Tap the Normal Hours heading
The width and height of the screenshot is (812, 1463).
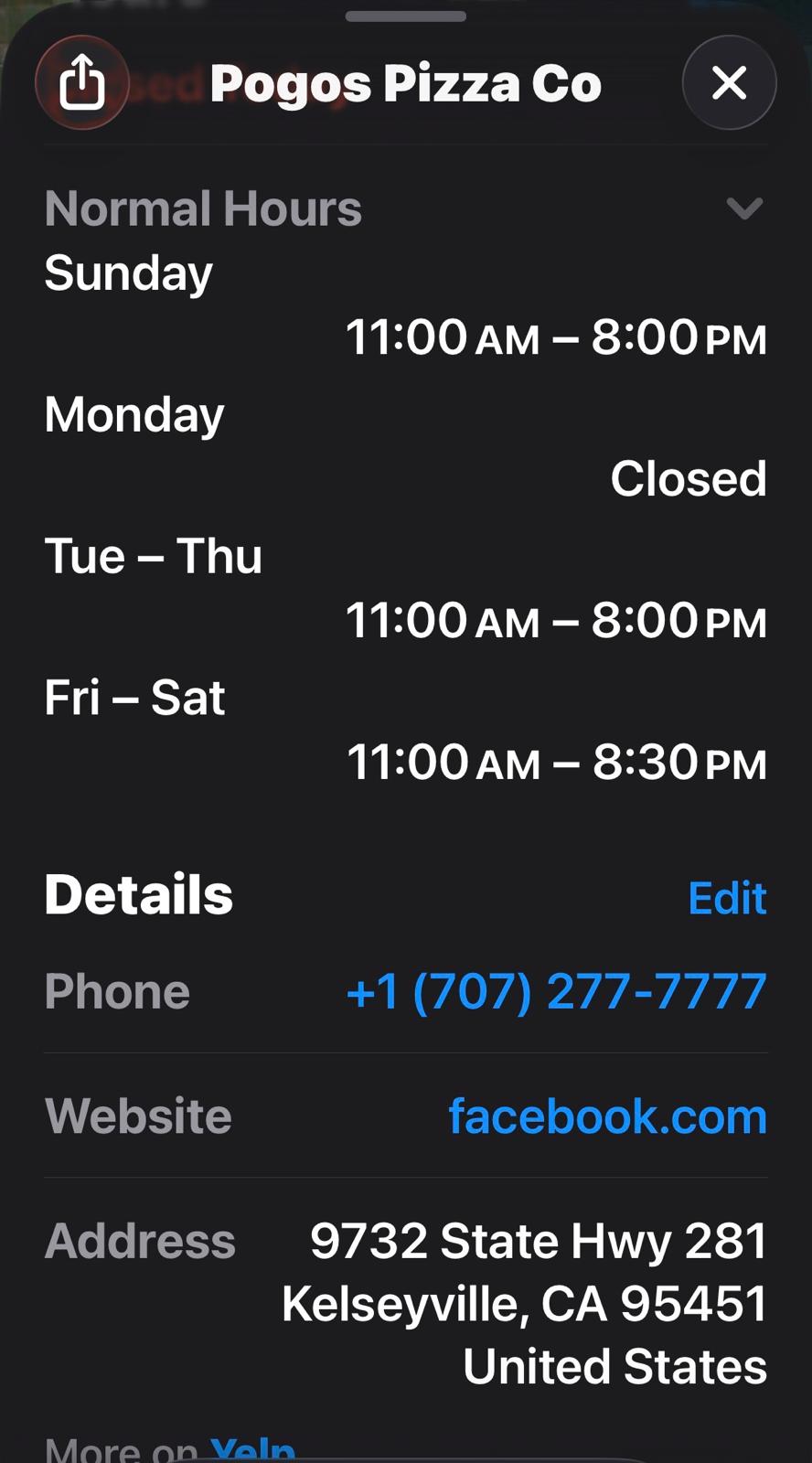[202, 208]
